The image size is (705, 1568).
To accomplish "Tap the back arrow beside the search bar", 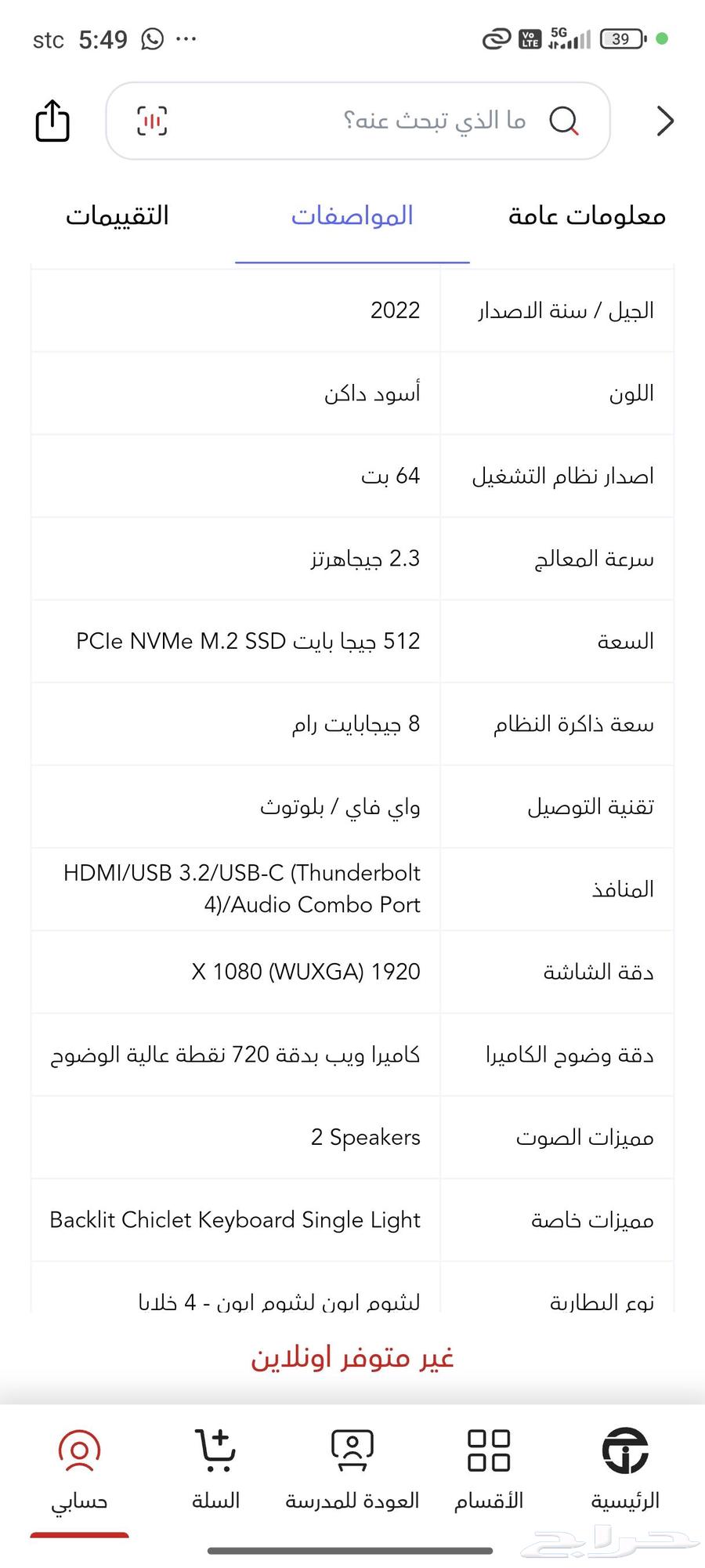I will 665,121.
